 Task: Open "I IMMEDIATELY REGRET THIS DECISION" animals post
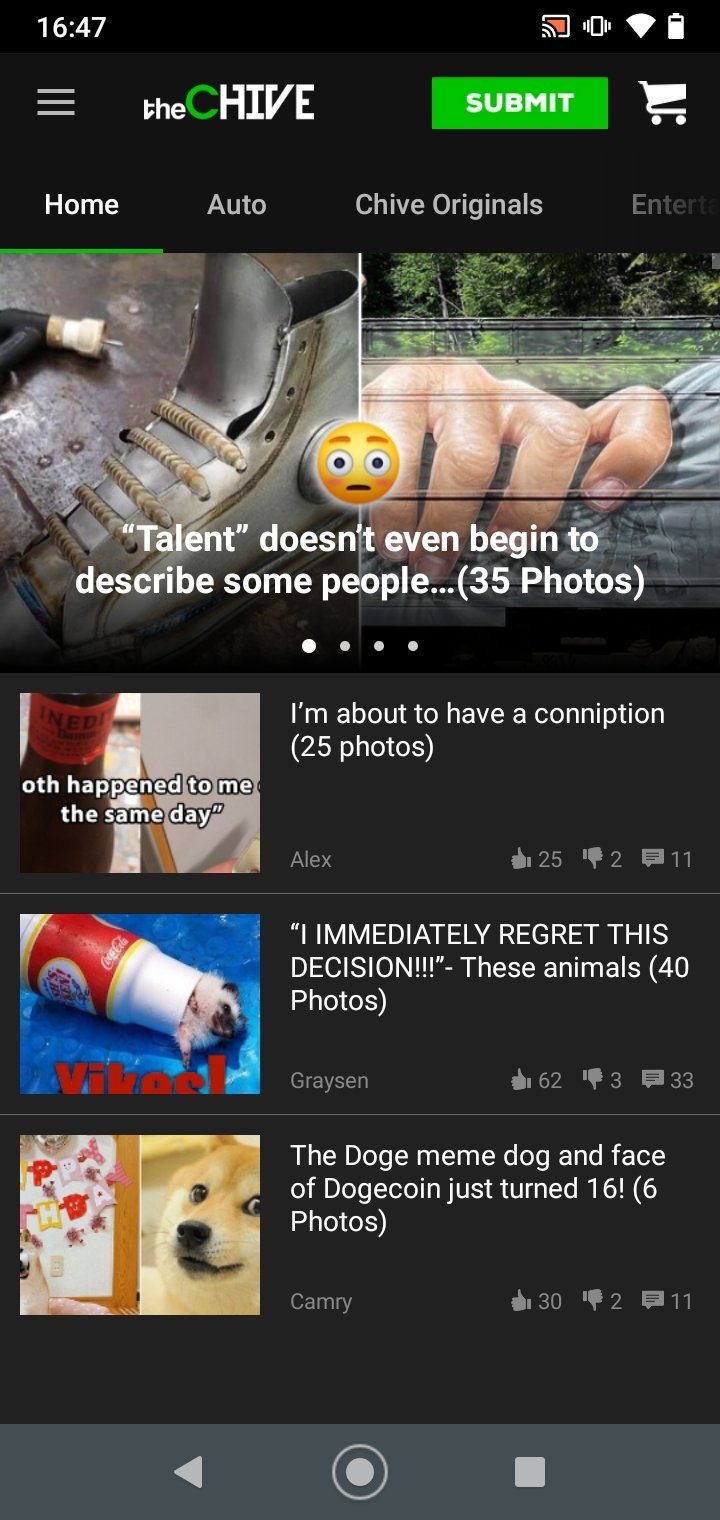488,967
